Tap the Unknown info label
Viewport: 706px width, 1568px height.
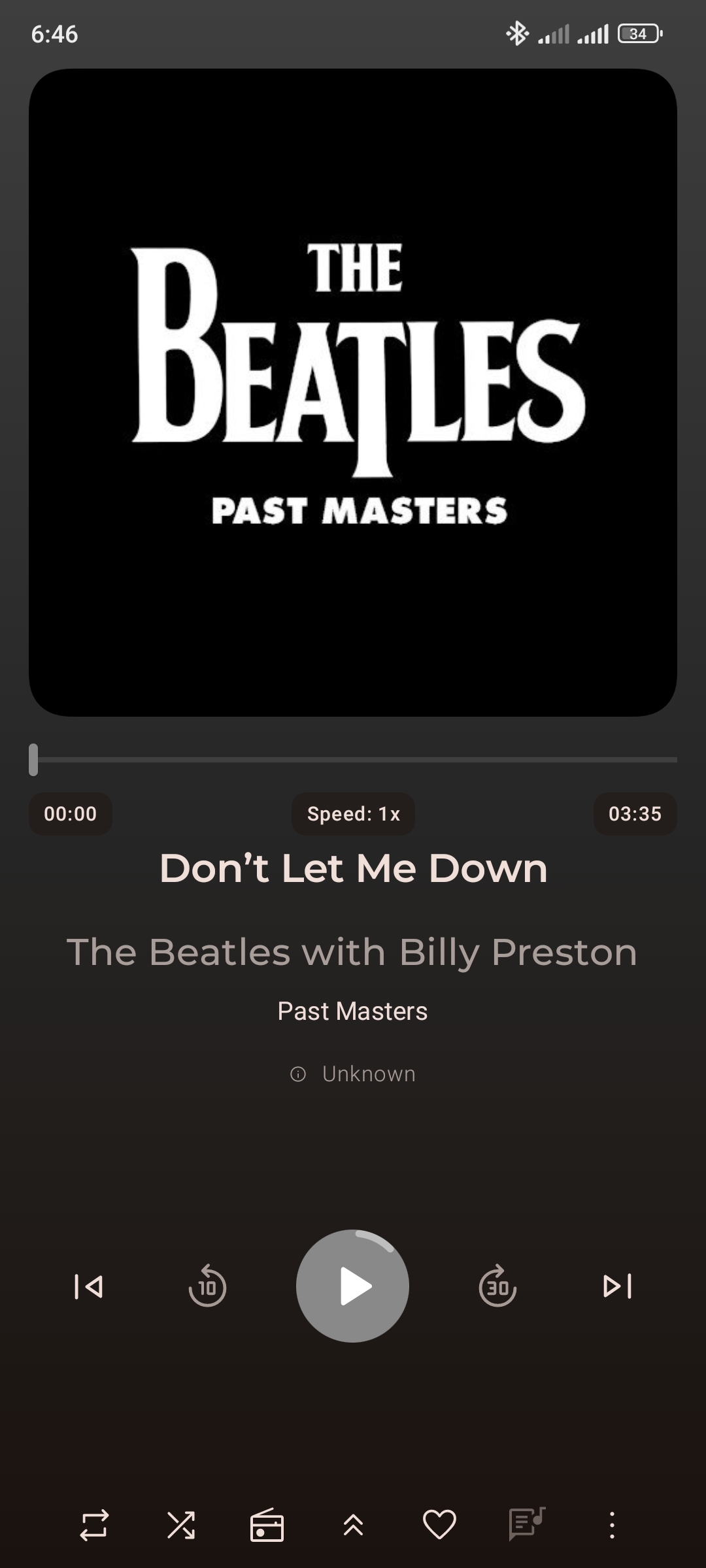[353, 1074]
